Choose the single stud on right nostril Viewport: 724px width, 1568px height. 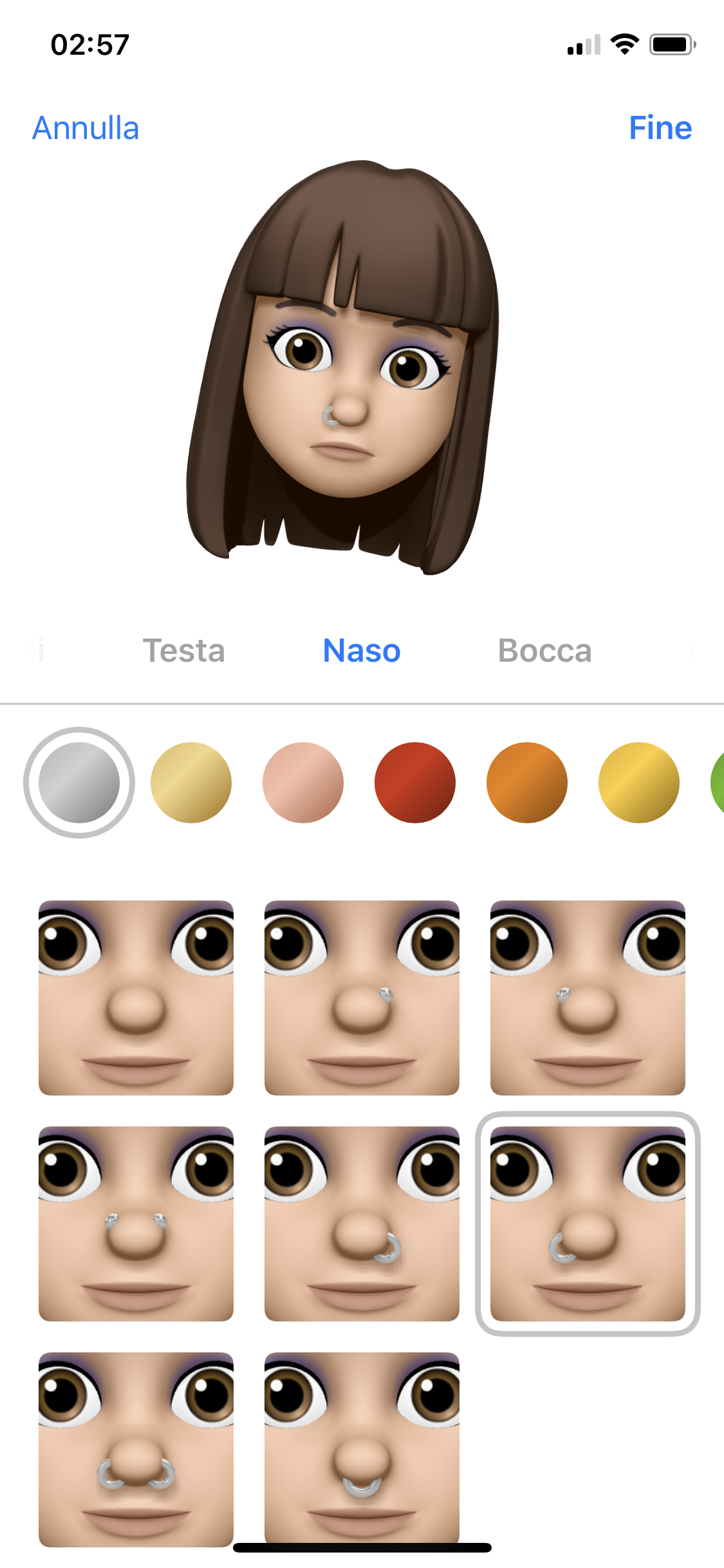click(362, 998)
